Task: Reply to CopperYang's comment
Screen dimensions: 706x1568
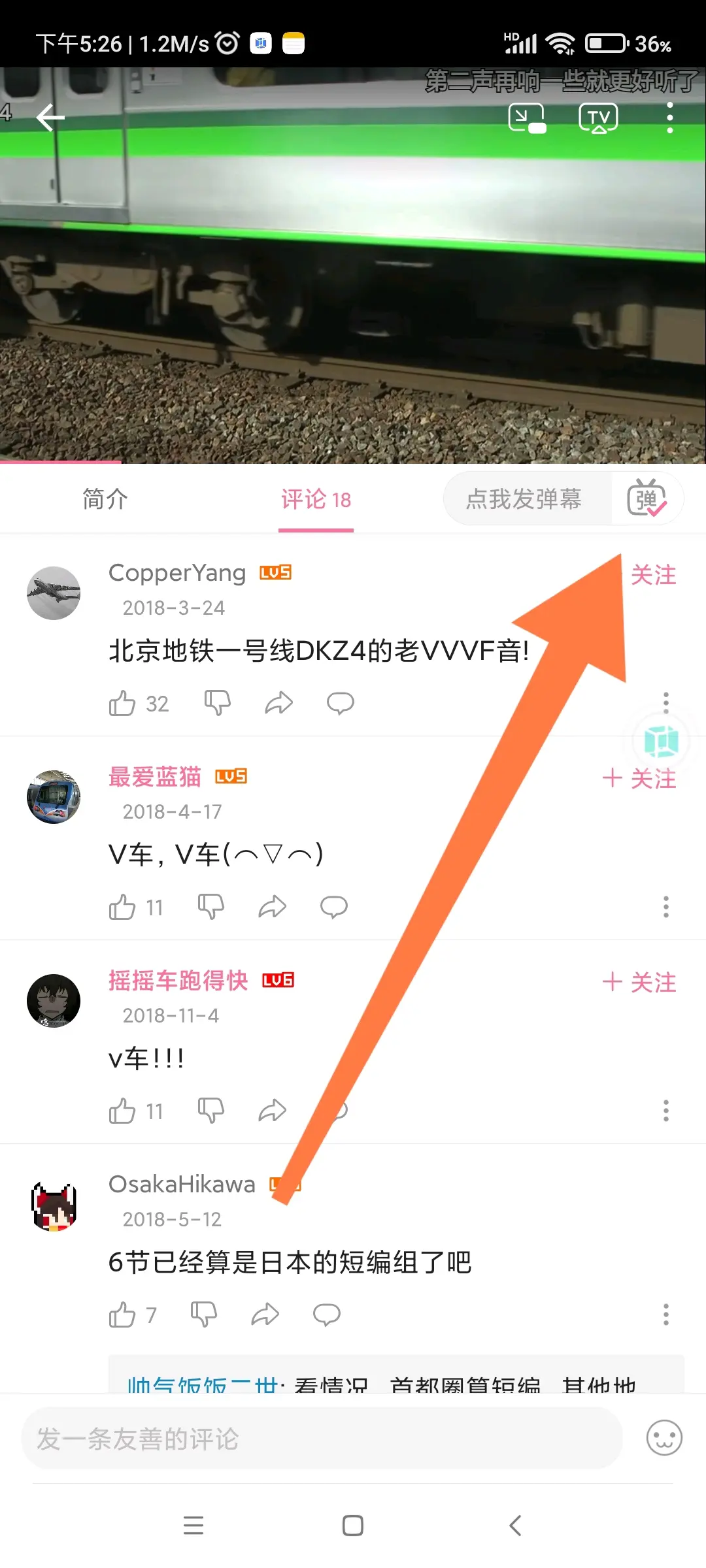Action: [x=340, y=704]
